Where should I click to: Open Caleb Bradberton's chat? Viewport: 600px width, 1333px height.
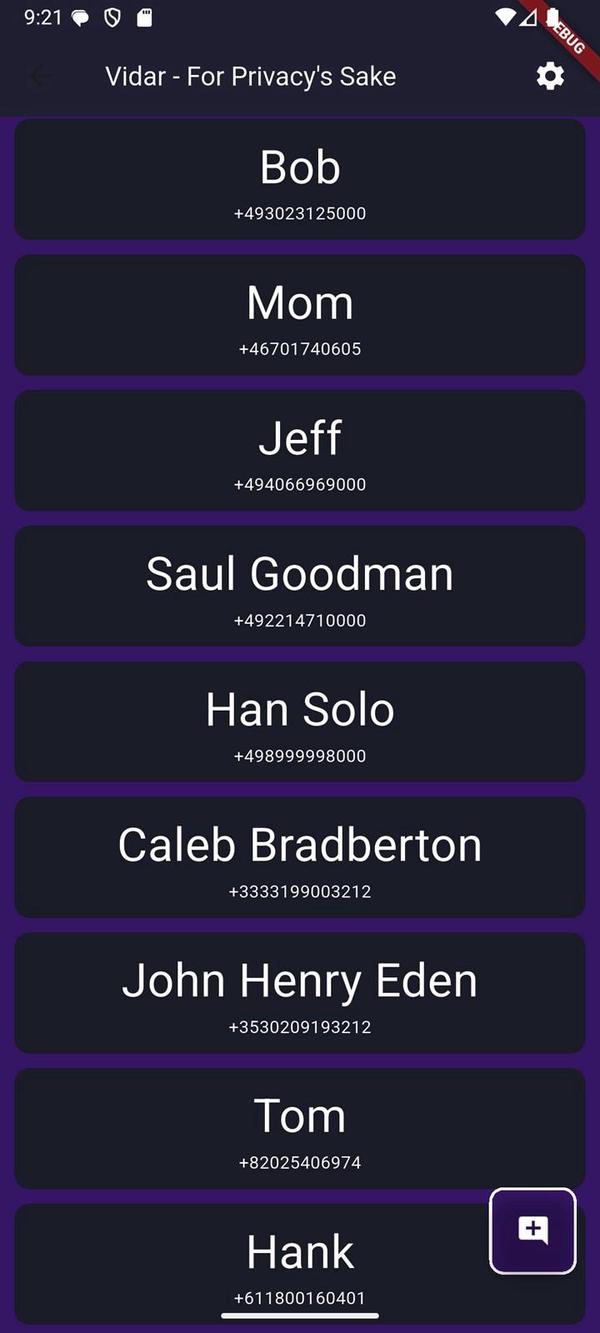pos(300,858)
